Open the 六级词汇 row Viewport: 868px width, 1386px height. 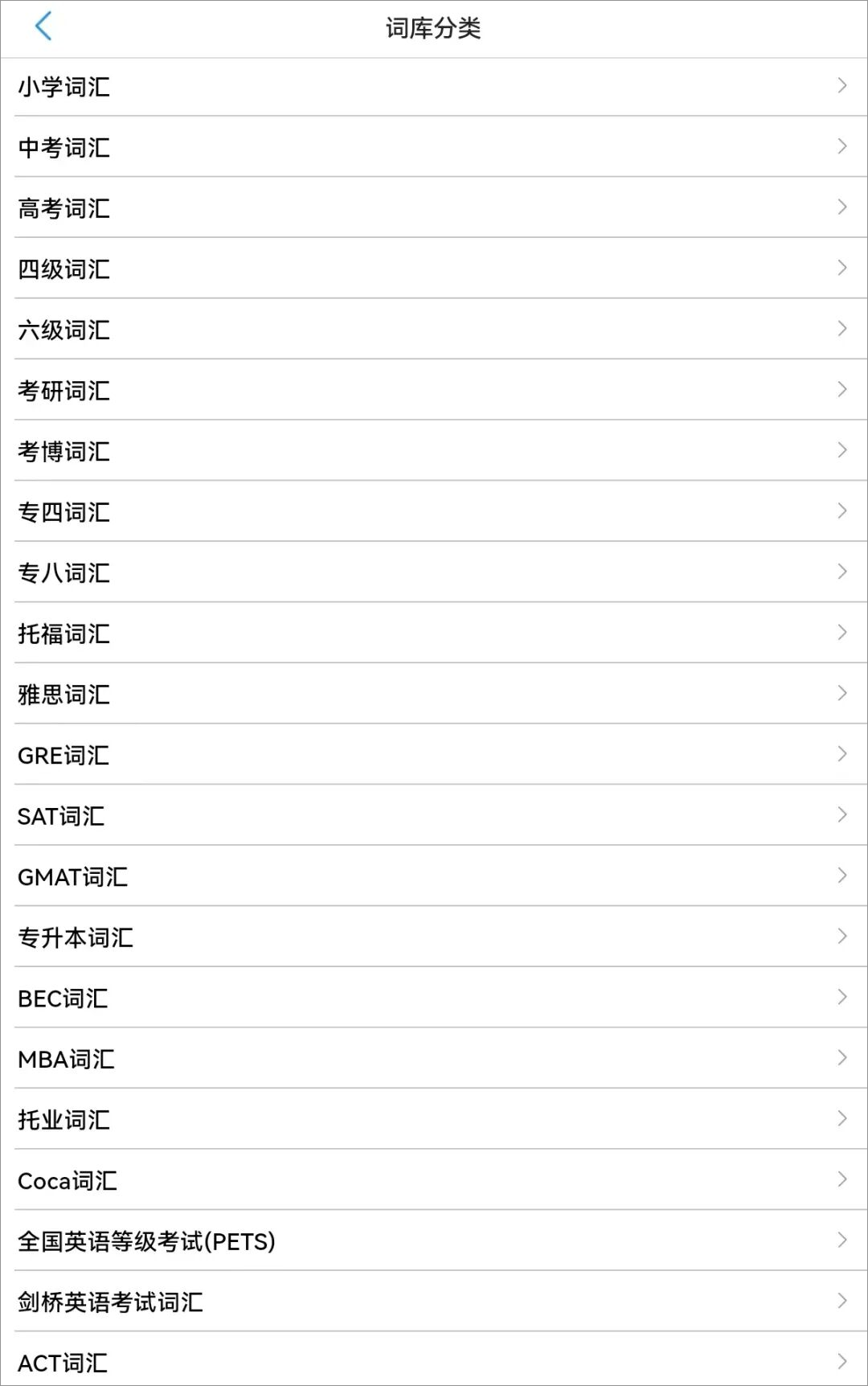pos(64,330)
